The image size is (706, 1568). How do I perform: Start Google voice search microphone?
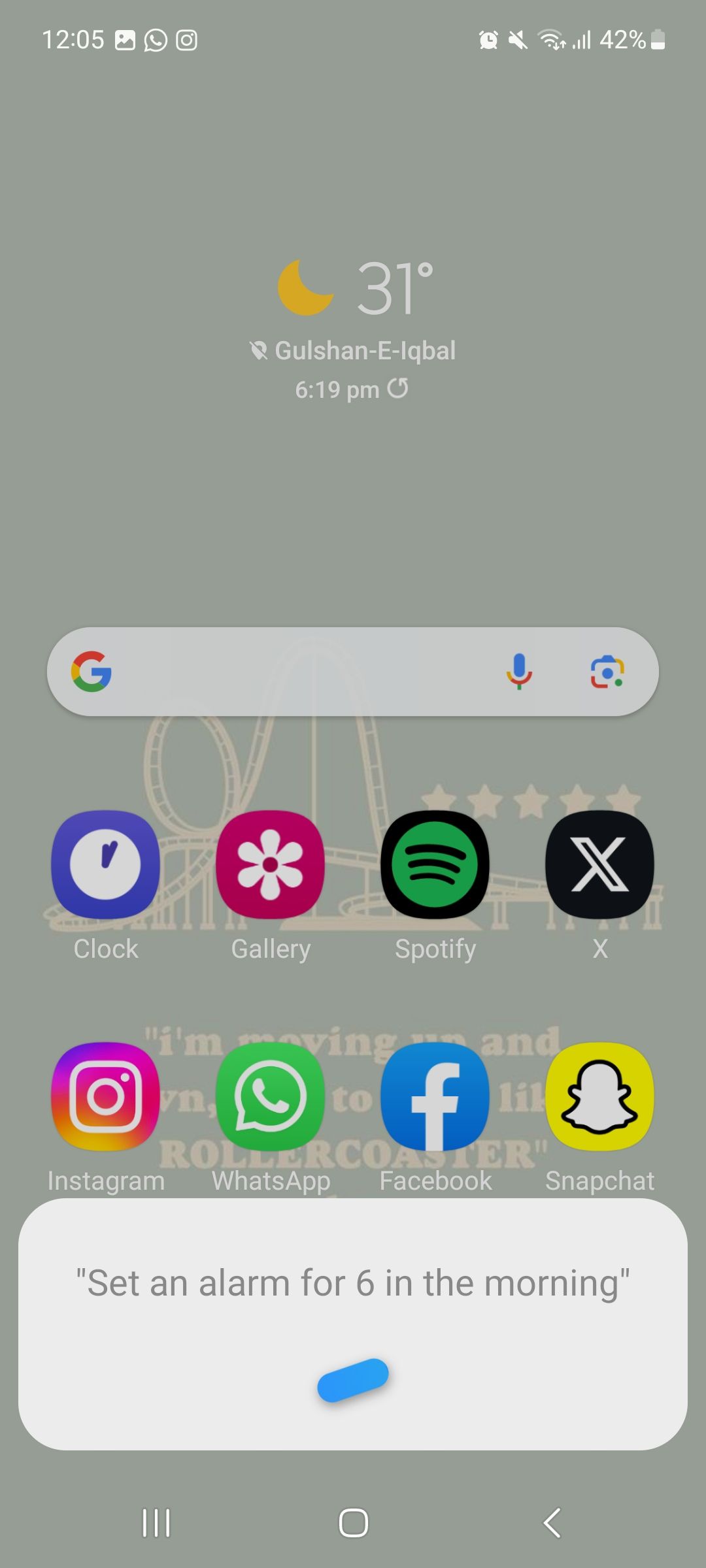coord(519,672)
